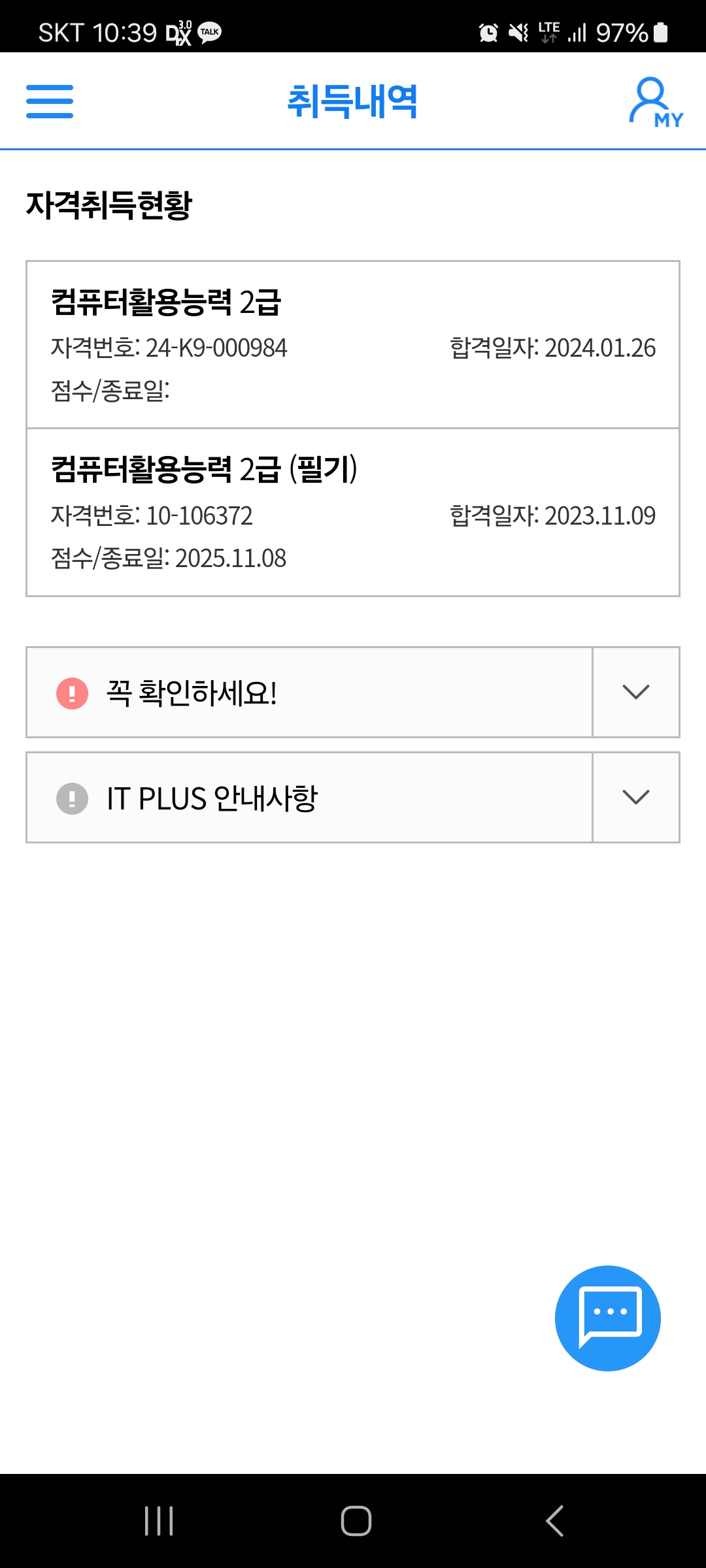Expand the 꼭 확인하세요! section
The width and height of the screenshot is (706, 1568).
[x=353, y=693]
